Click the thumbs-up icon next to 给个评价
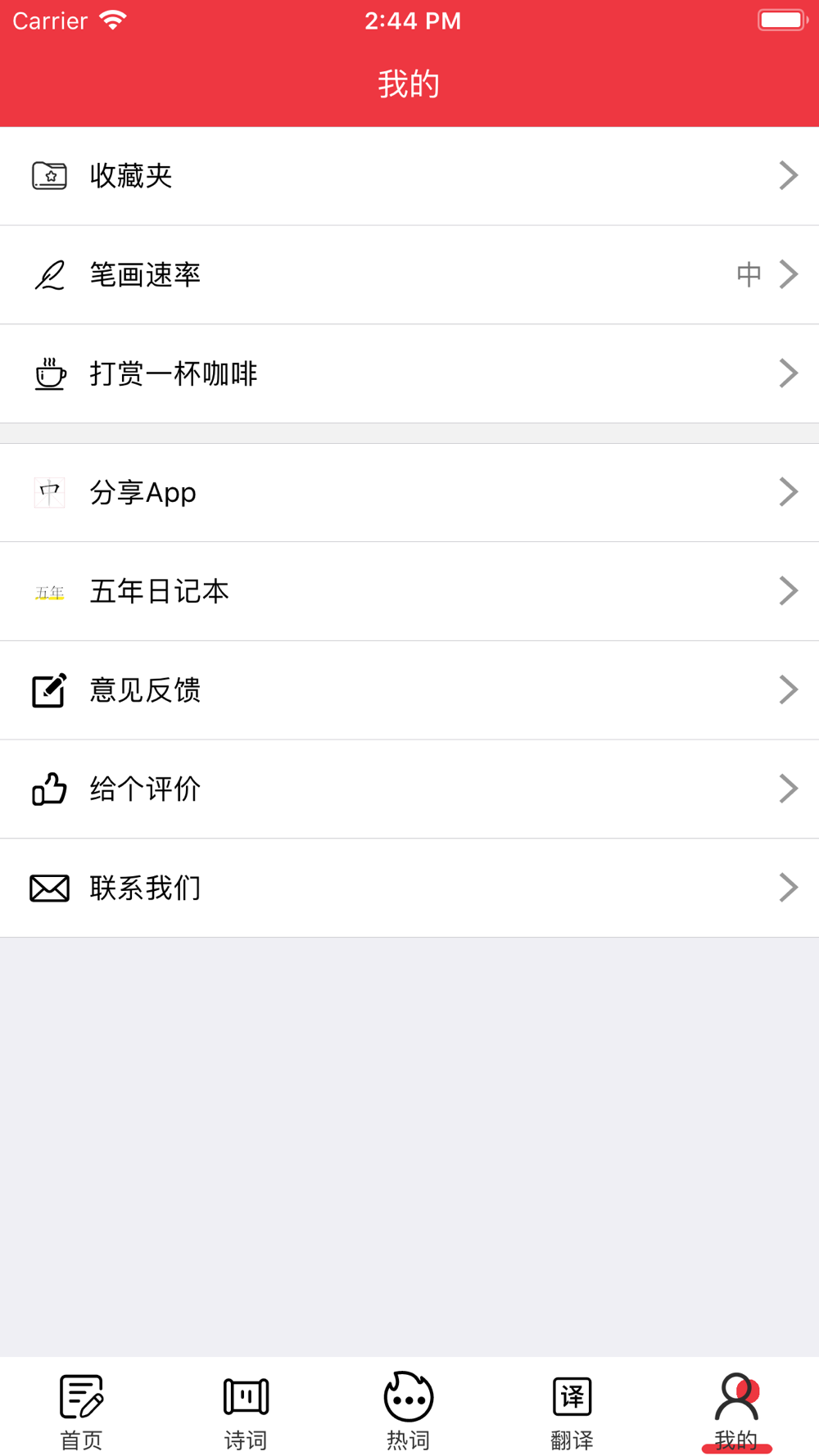Viewport: 819px width, 1456px height. (49, 789)
